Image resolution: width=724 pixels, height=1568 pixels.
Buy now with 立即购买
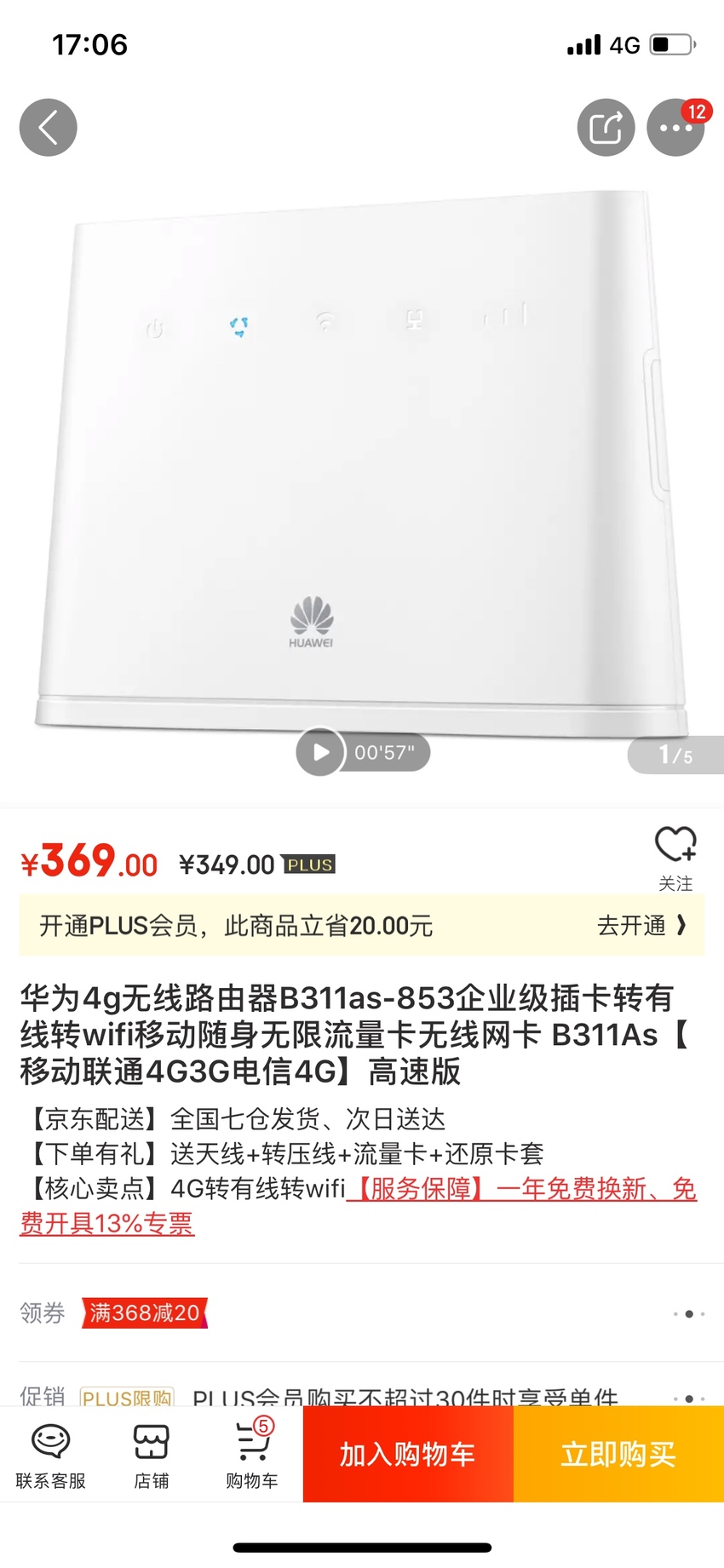tap(618, 1454)
